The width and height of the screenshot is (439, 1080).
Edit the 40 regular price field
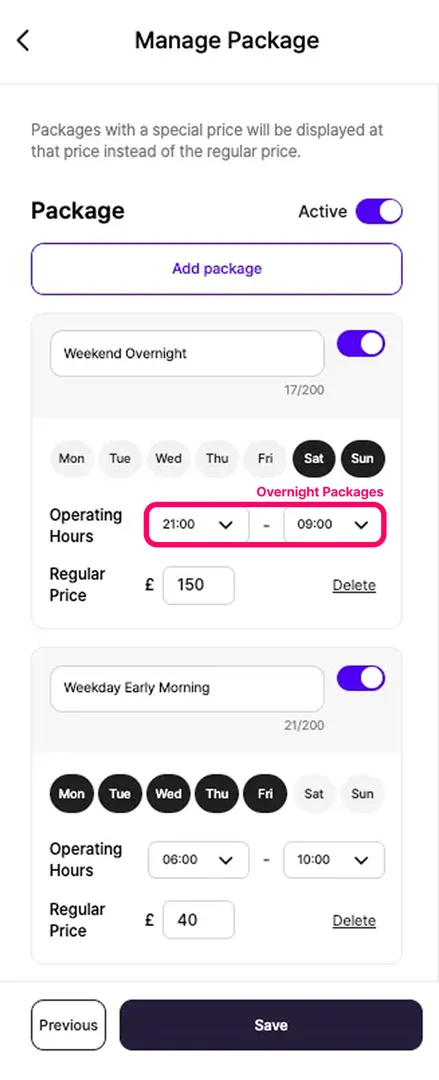[x=198, y=920]
